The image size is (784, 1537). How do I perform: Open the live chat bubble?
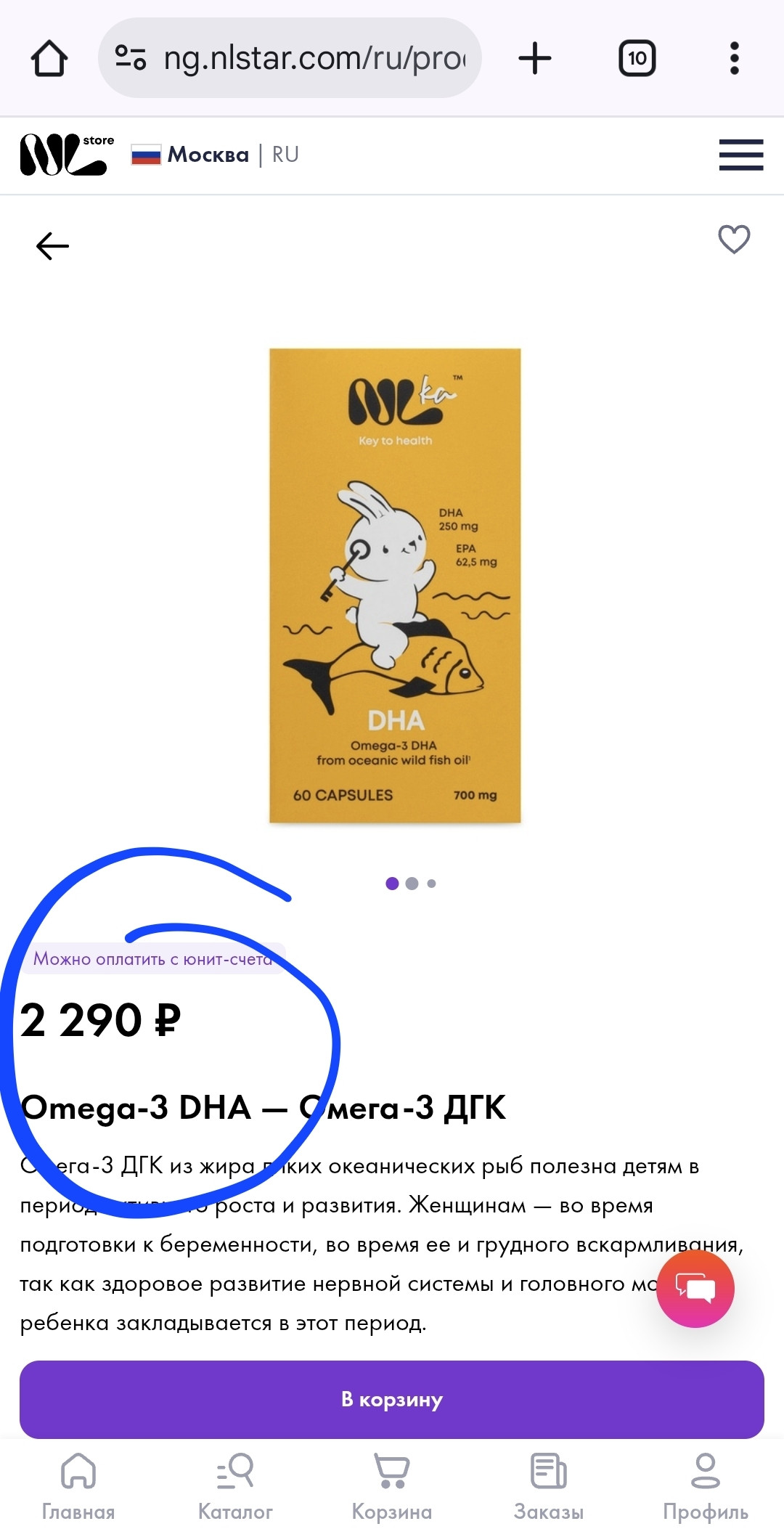click(x=695, y=1289)
